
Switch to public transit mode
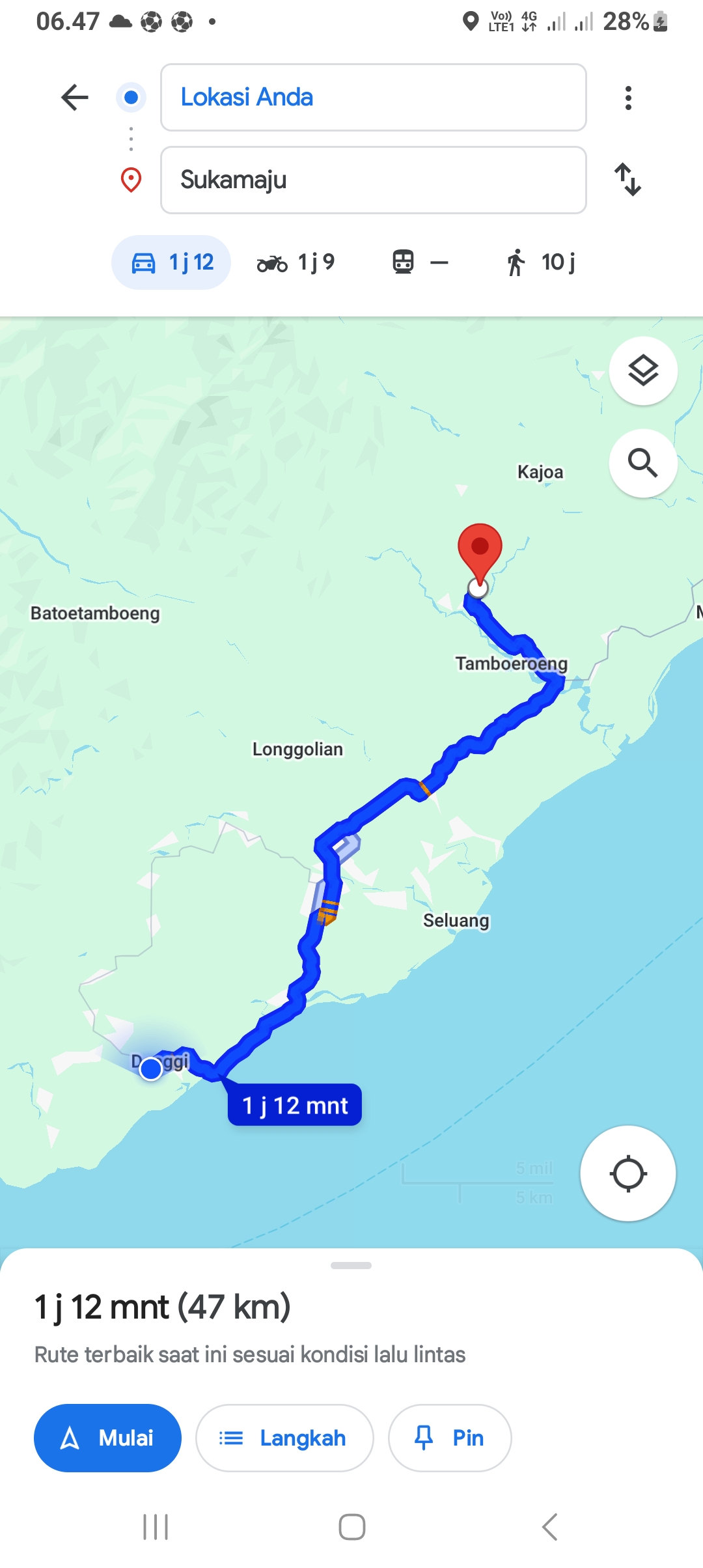pyautogui.click(x=420, y=262)
